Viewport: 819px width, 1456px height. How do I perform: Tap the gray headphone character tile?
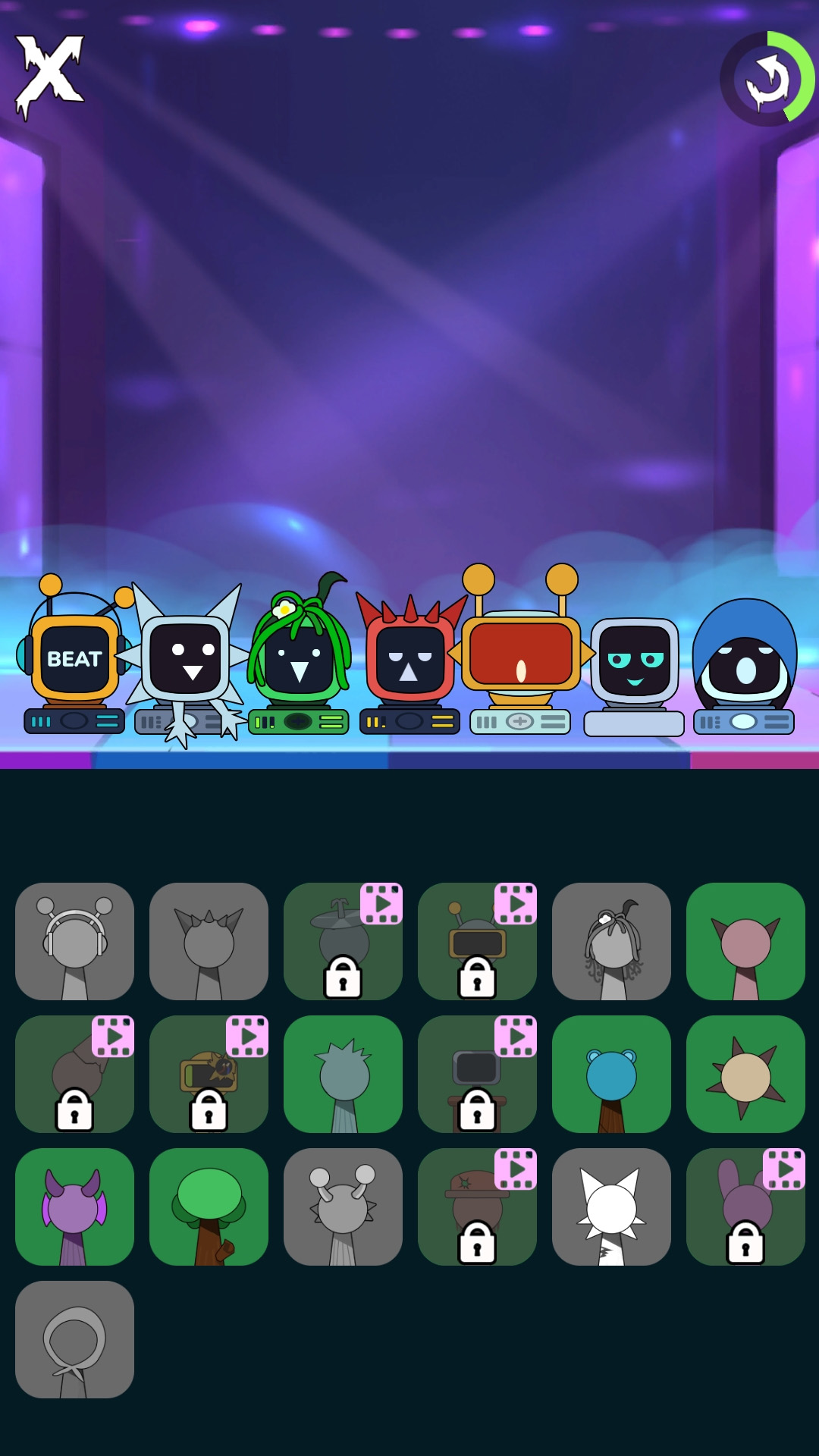(x=74, y=941)
